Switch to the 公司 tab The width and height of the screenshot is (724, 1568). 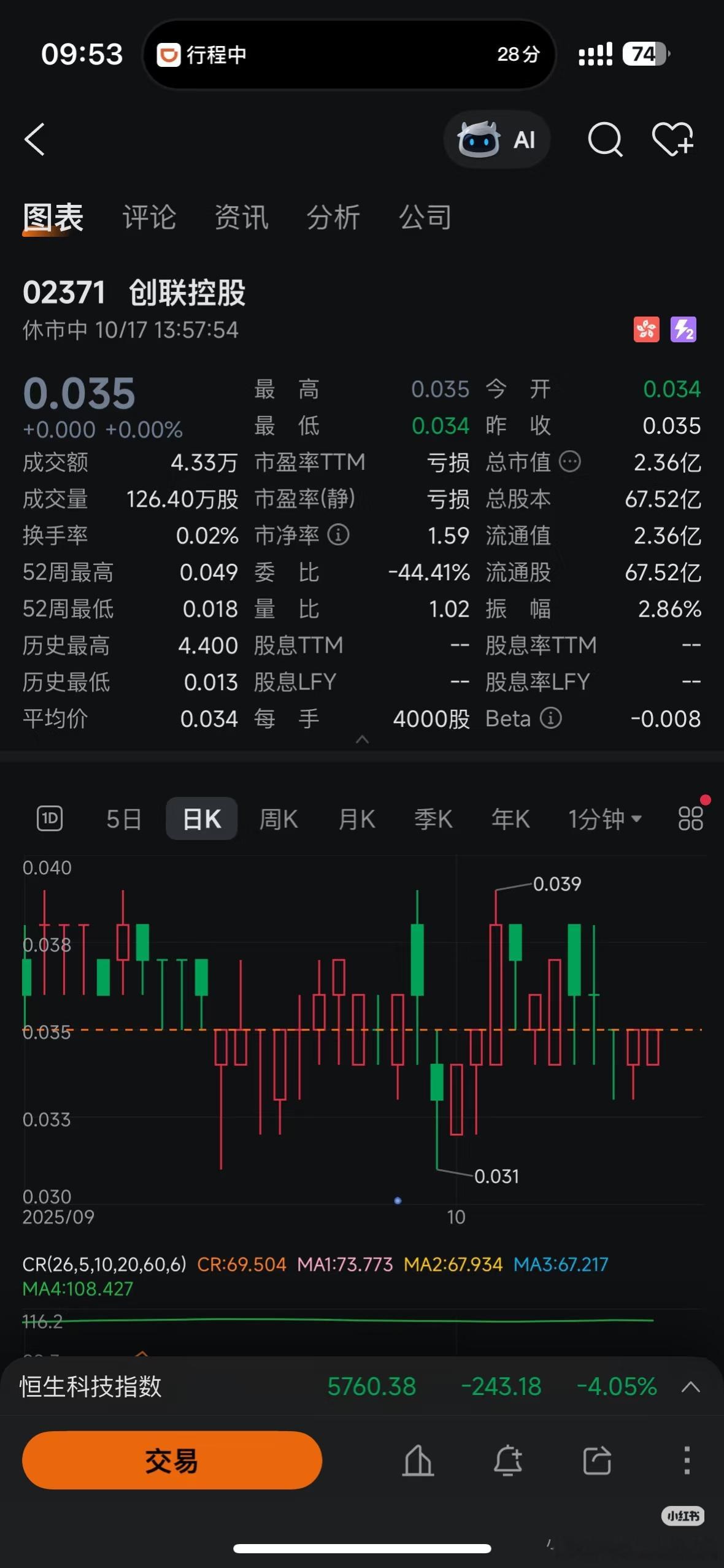click(425, 217)
